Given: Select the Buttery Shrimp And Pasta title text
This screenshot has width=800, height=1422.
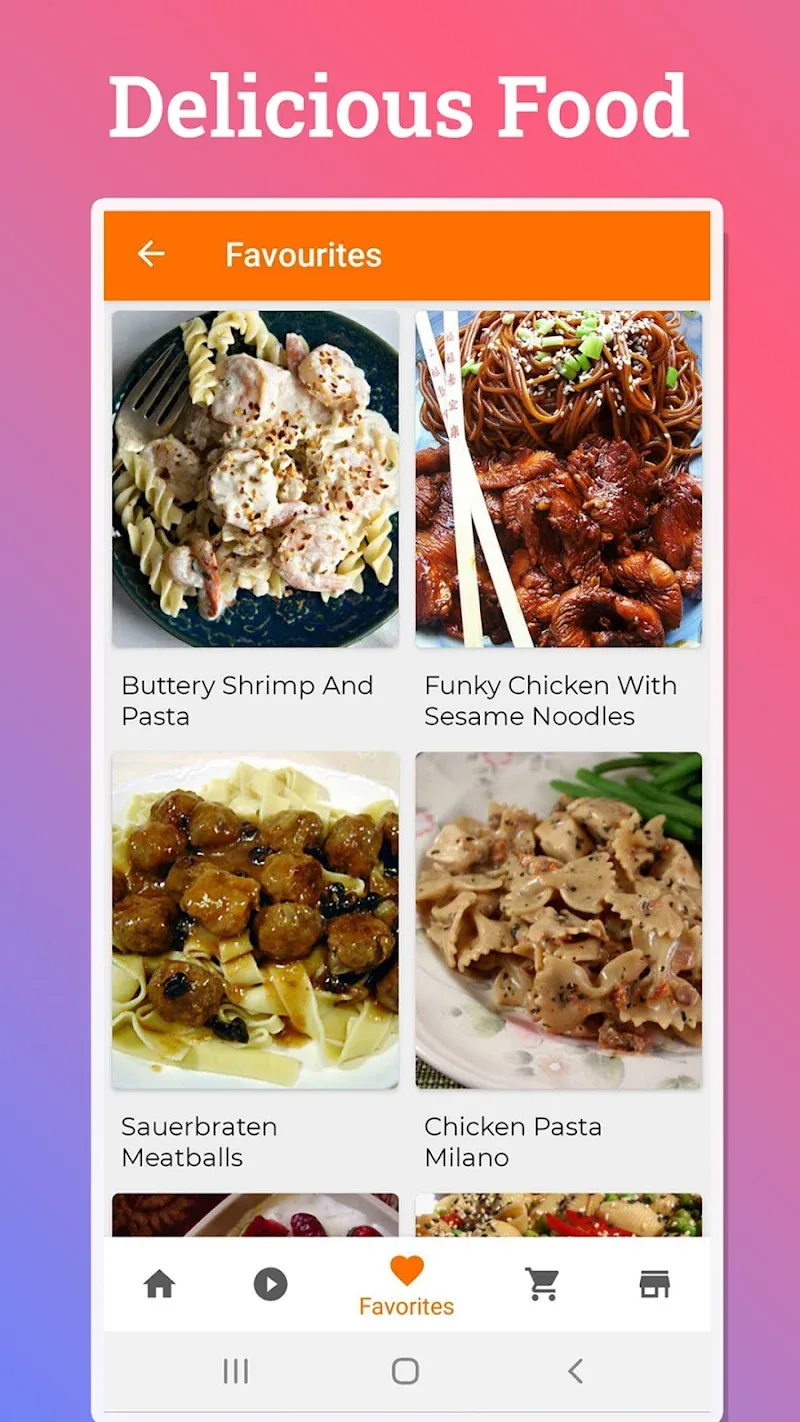Looking at the screenshot, I should coord(247,700).
